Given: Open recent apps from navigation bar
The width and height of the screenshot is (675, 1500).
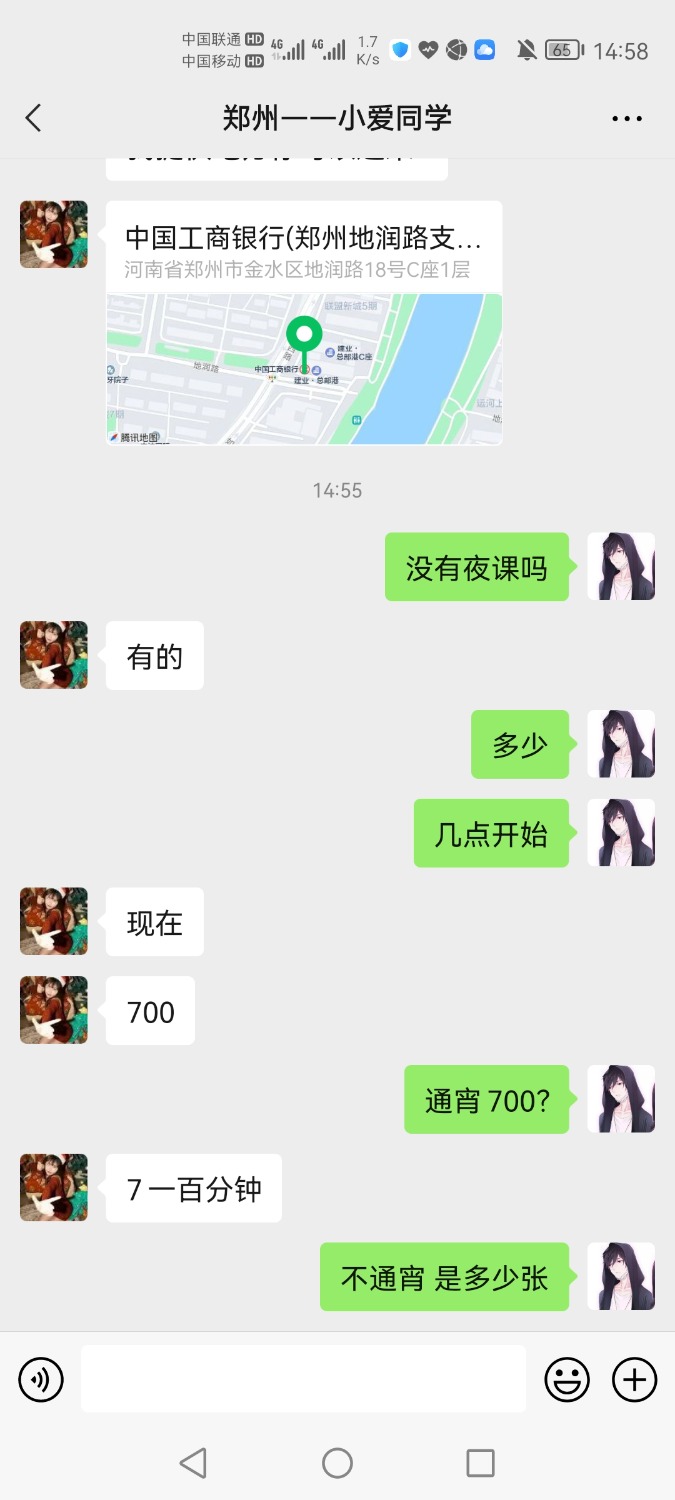Looking at the screenshot, I should tap(481, 1463).
